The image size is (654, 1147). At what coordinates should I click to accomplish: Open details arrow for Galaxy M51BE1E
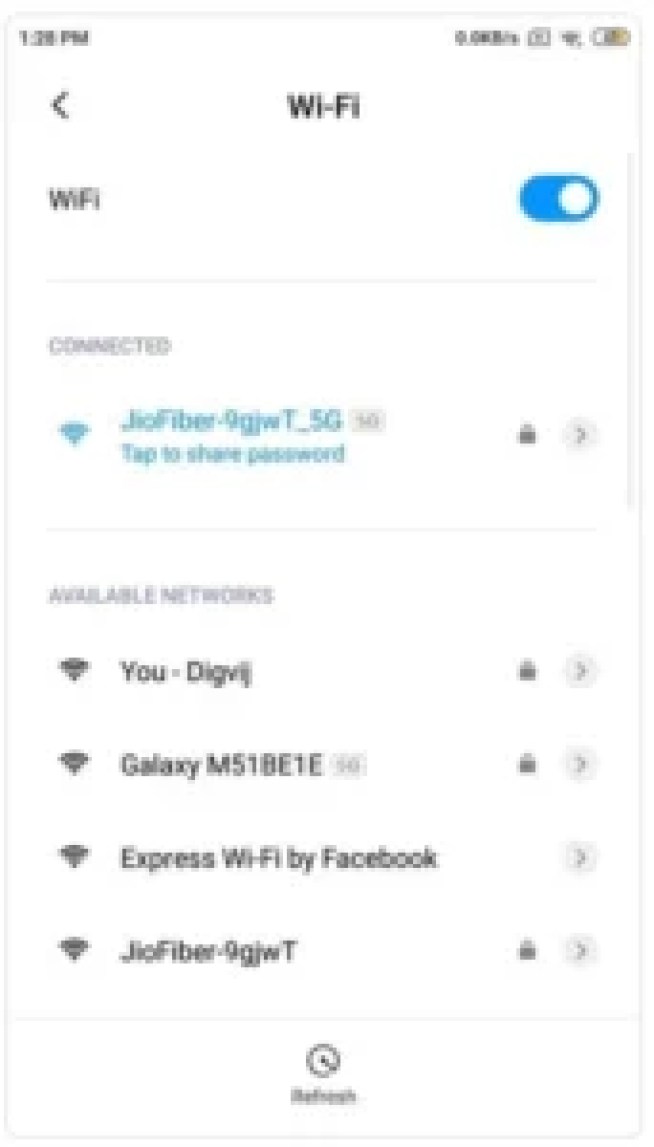click(581, 765)
